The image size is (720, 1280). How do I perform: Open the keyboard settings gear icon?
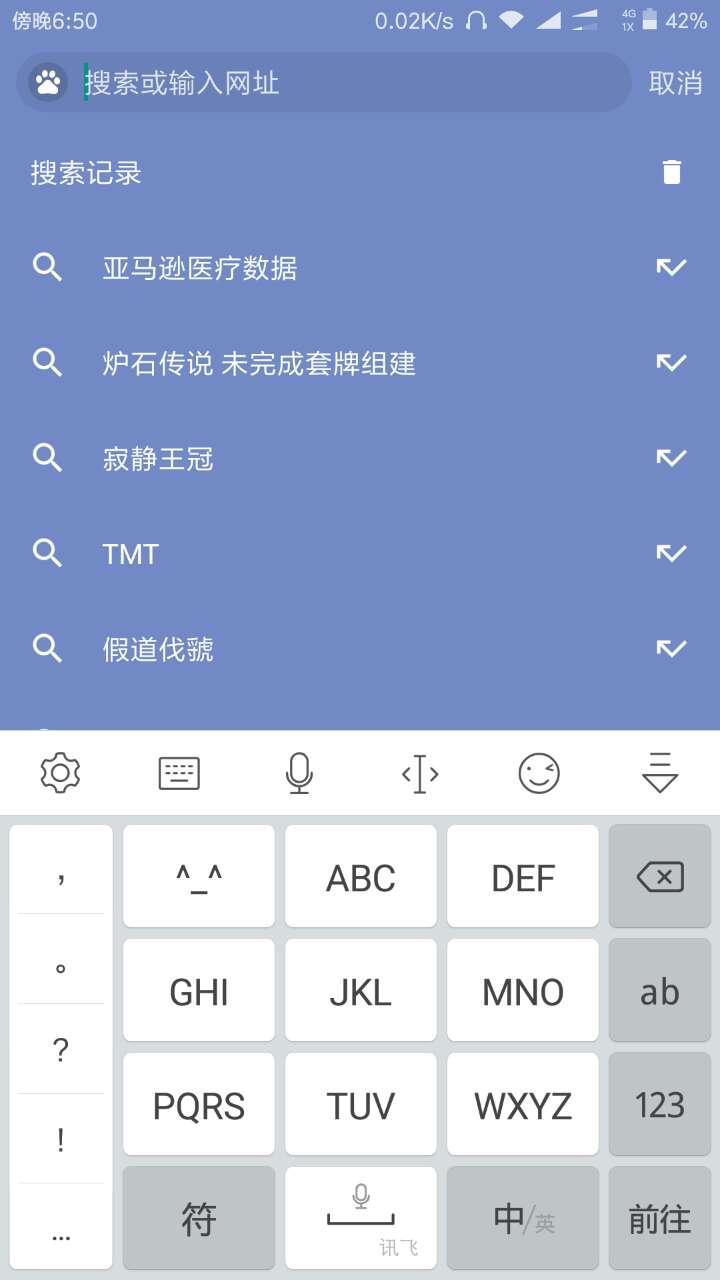pos(60,772)
